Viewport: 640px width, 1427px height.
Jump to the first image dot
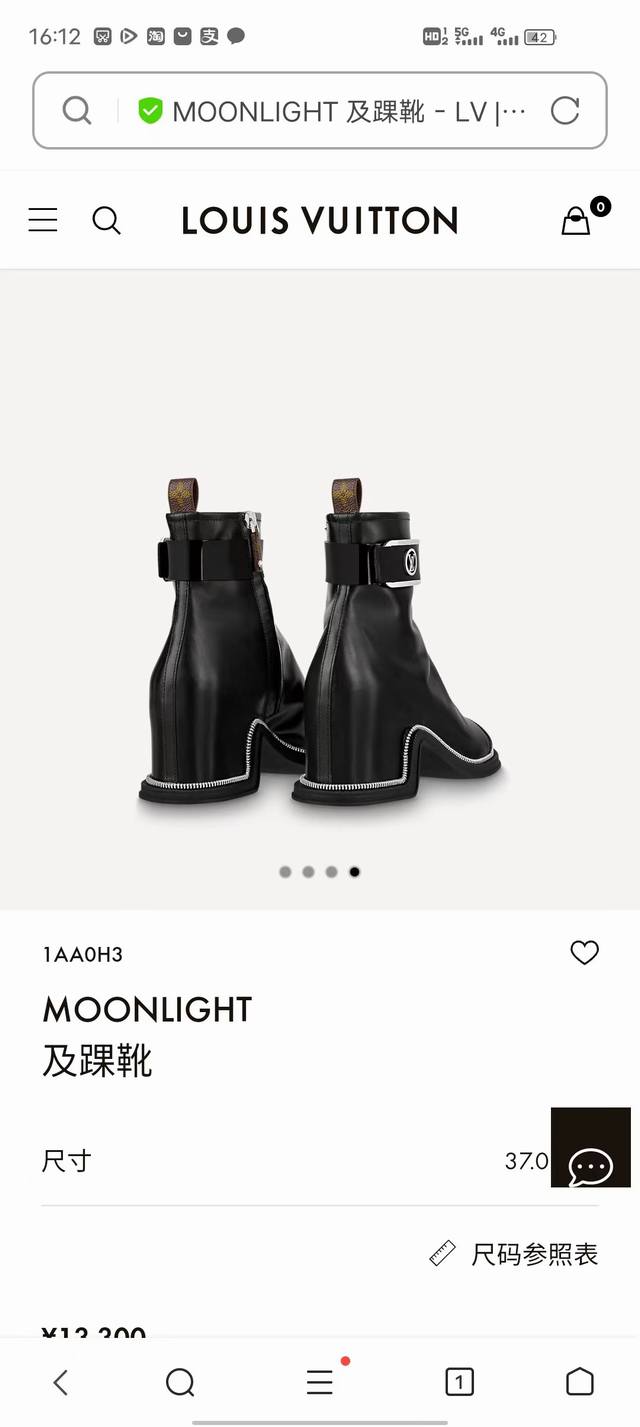coord(285,872)
